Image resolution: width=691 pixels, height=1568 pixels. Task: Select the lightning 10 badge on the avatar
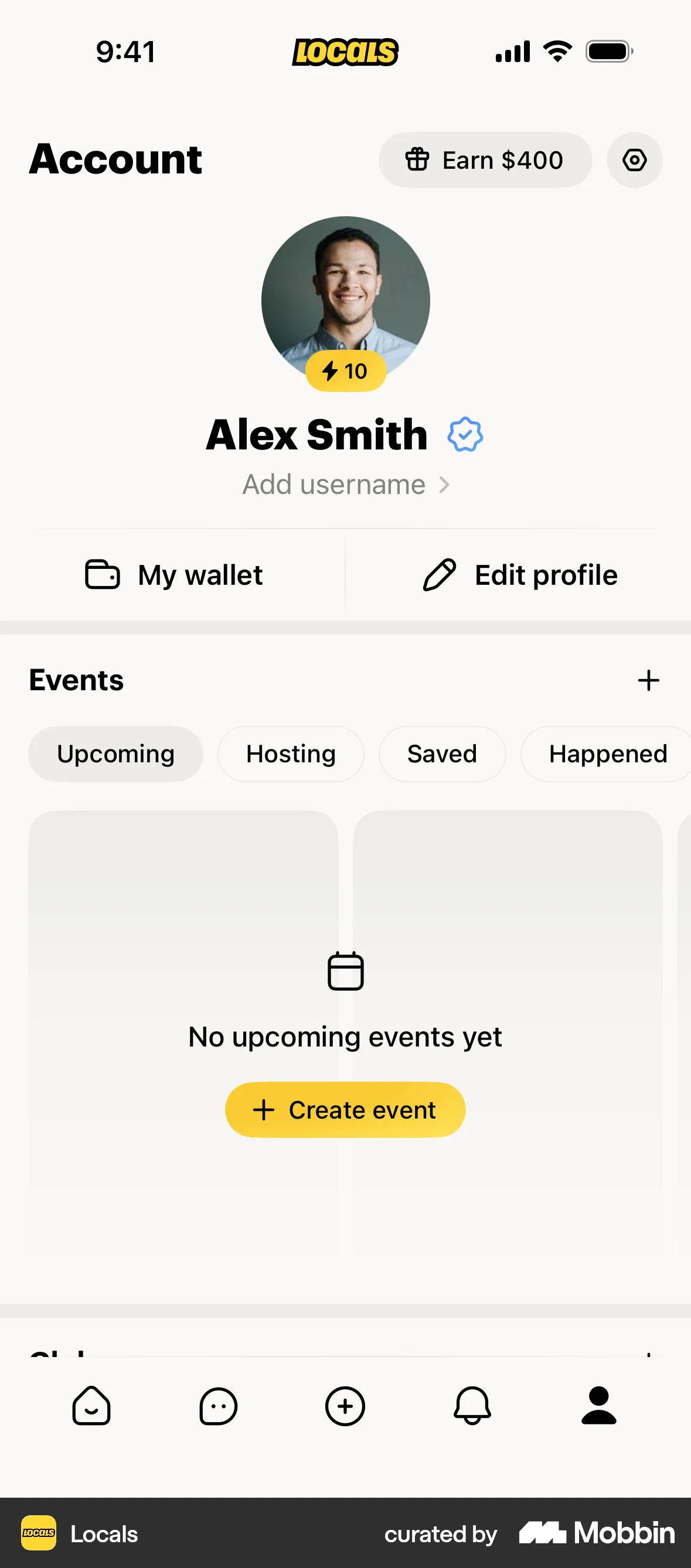coord(345,370)
